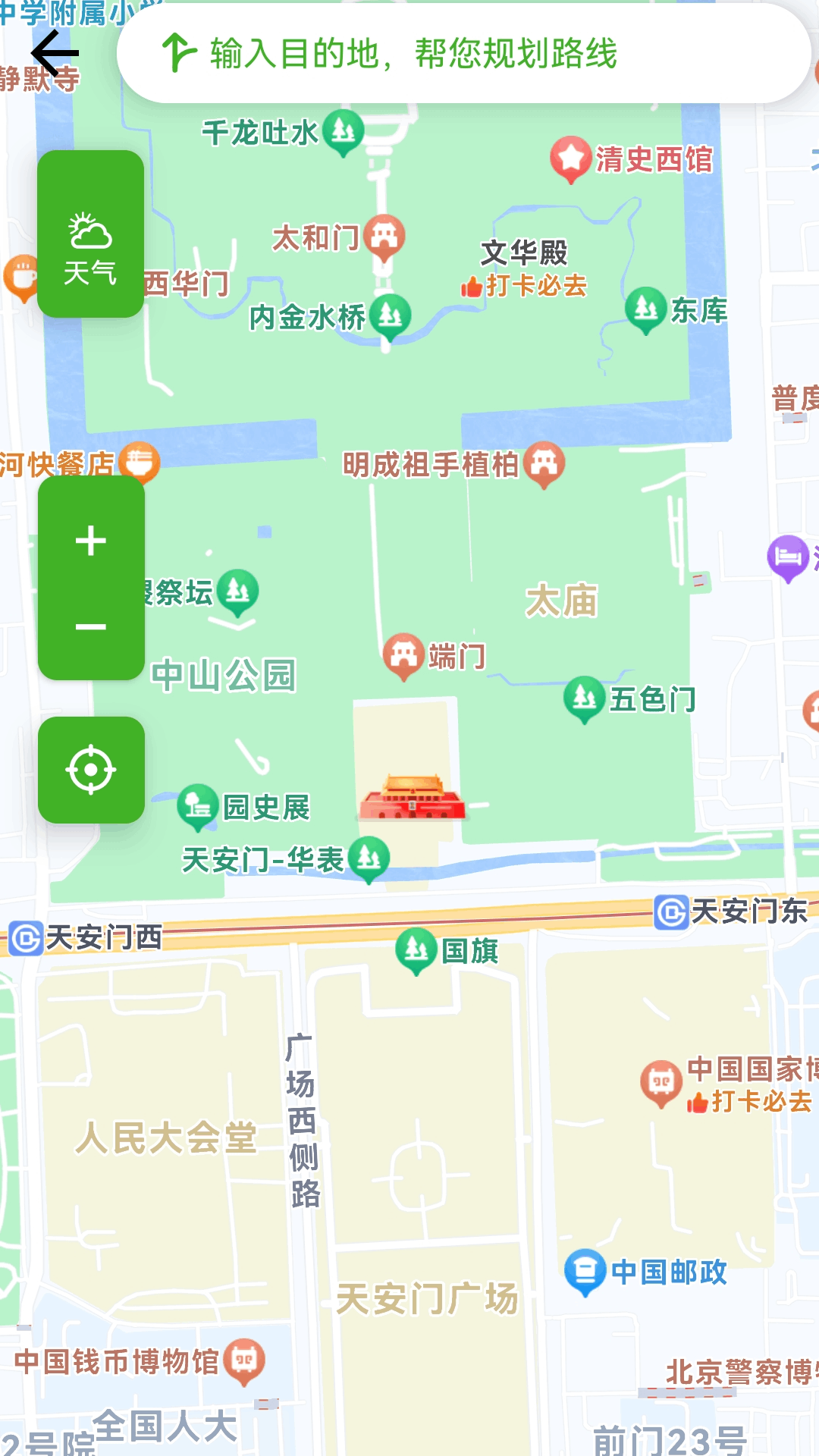Tap the destination input to plan route
Screen dimensions: 819x1456
coord(463,53)
